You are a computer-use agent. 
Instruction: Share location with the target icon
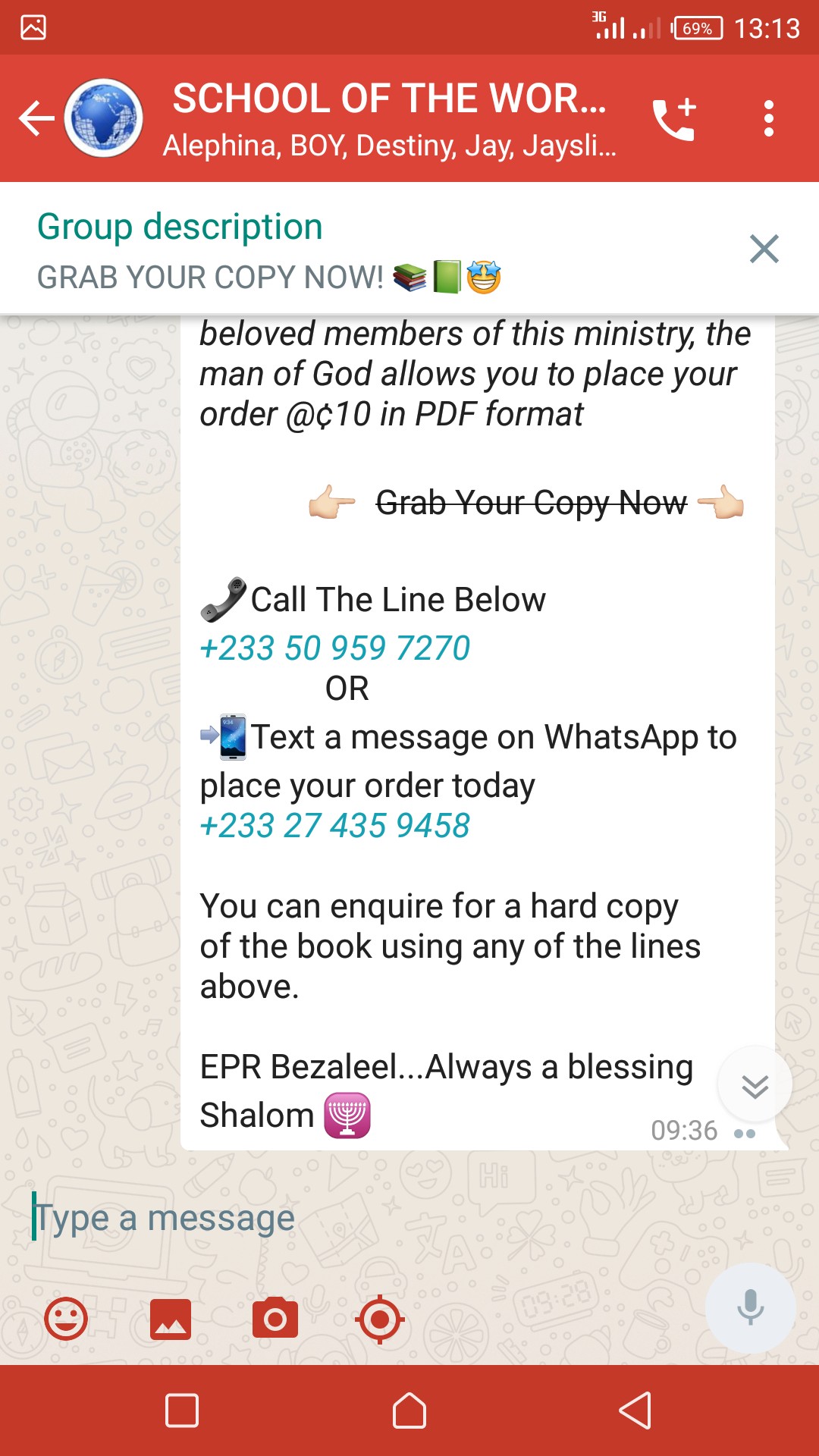pos(379,1319)
